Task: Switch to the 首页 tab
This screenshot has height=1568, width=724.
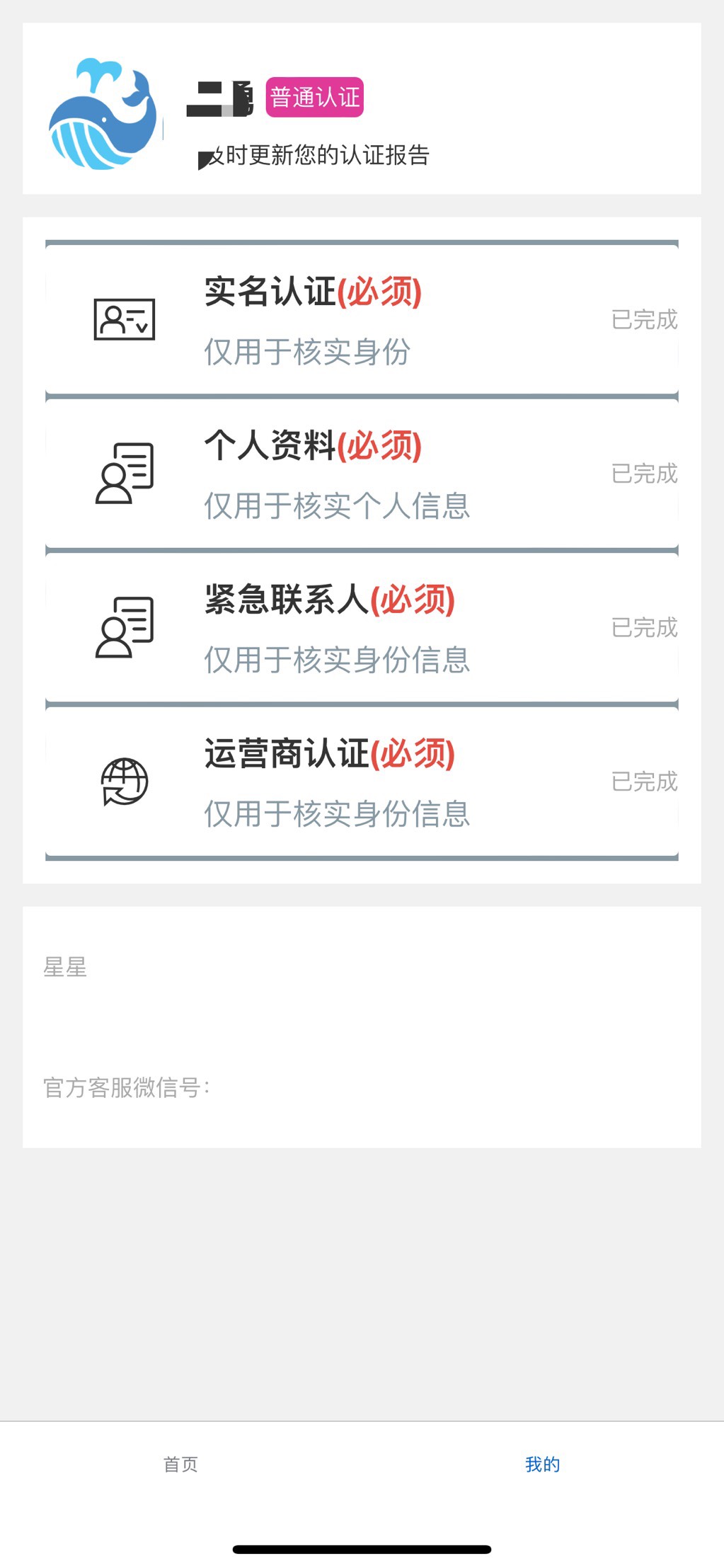Action: coord(180,1464)
